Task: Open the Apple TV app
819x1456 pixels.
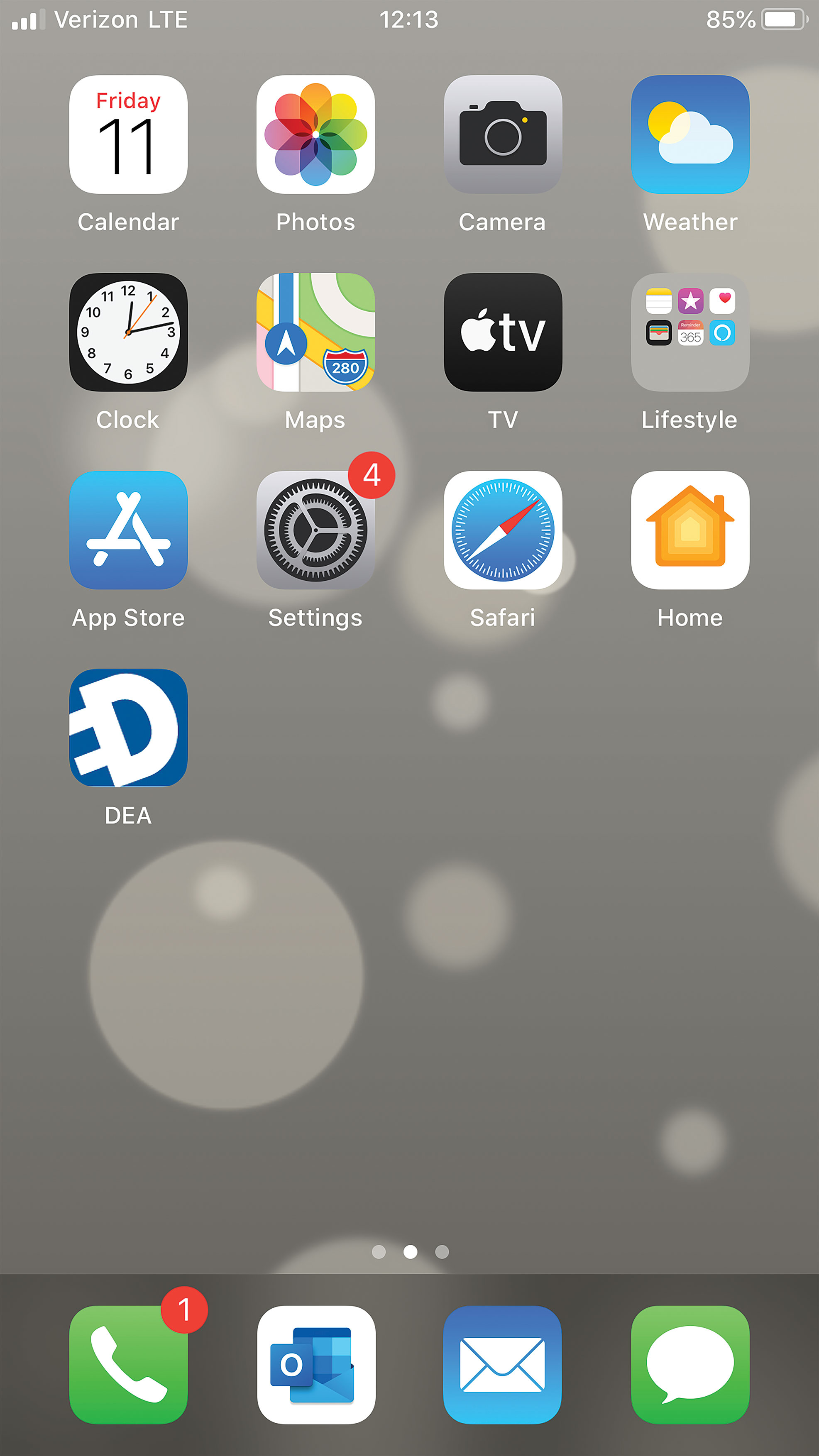Action: point(502,332)
